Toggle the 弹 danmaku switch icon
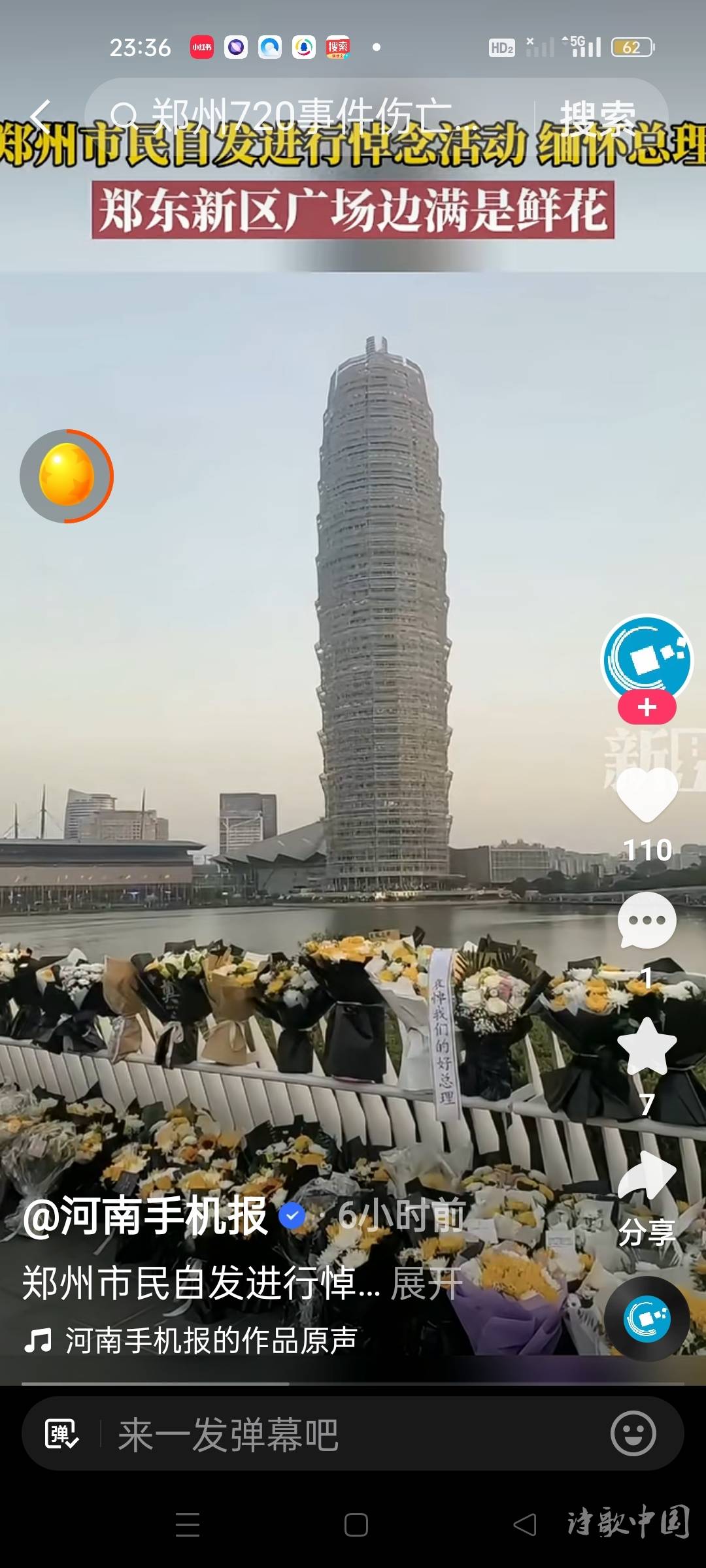Image resolution: width=706 pixels, height=1568 pixels. pyautogui.click(x=61, y=1435)
